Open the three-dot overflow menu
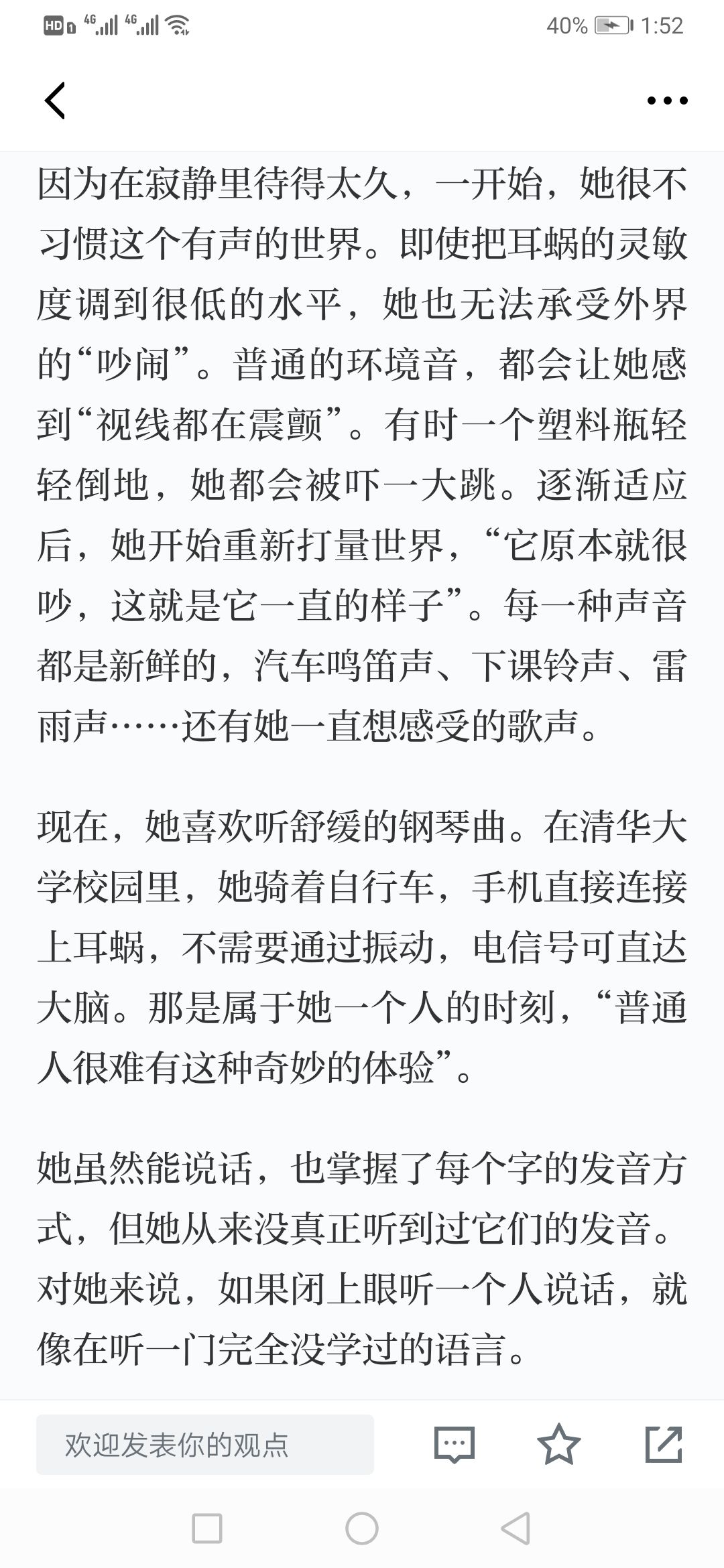724x1568 pixels. pos(667,101)
